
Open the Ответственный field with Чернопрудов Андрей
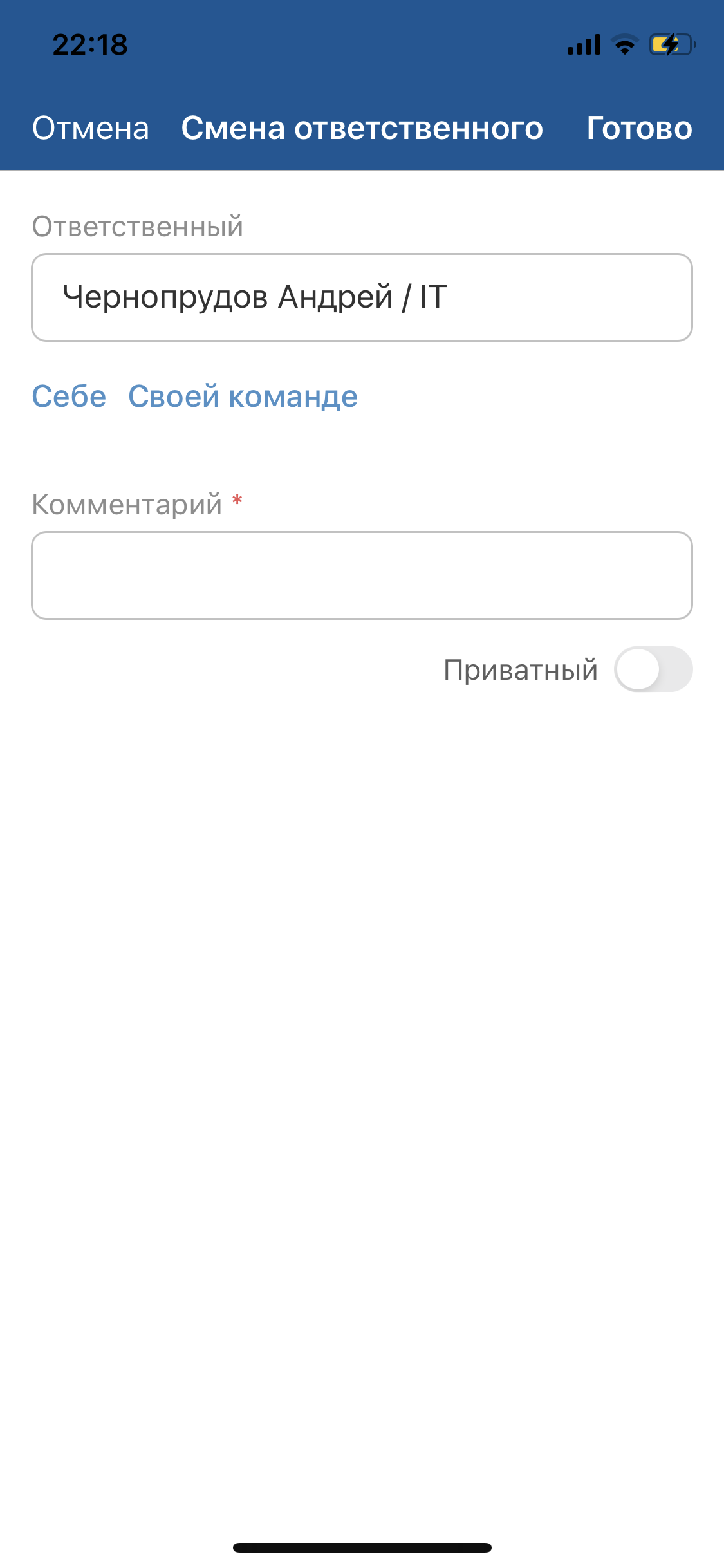pos(362,297)
